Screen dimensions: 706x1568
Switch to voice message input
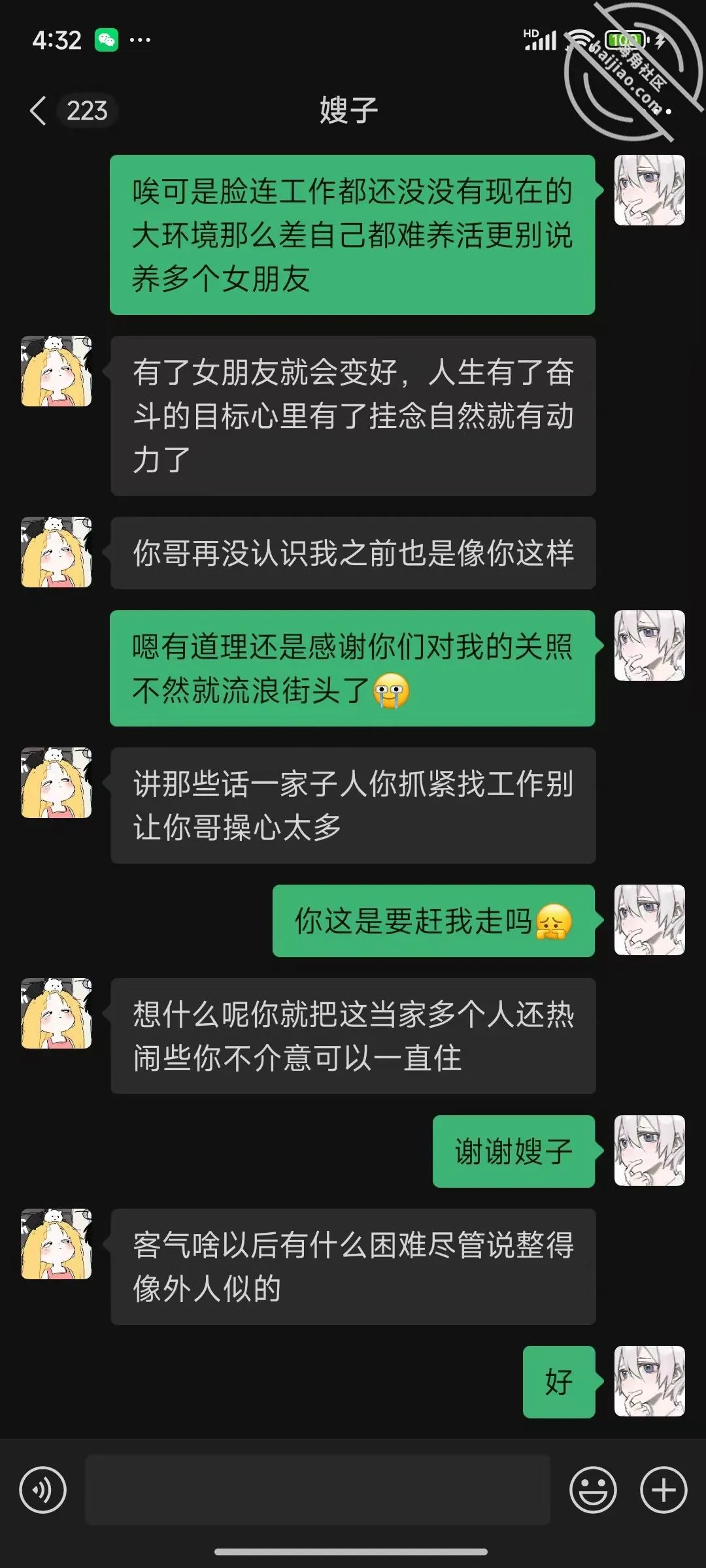[43, 1490]
